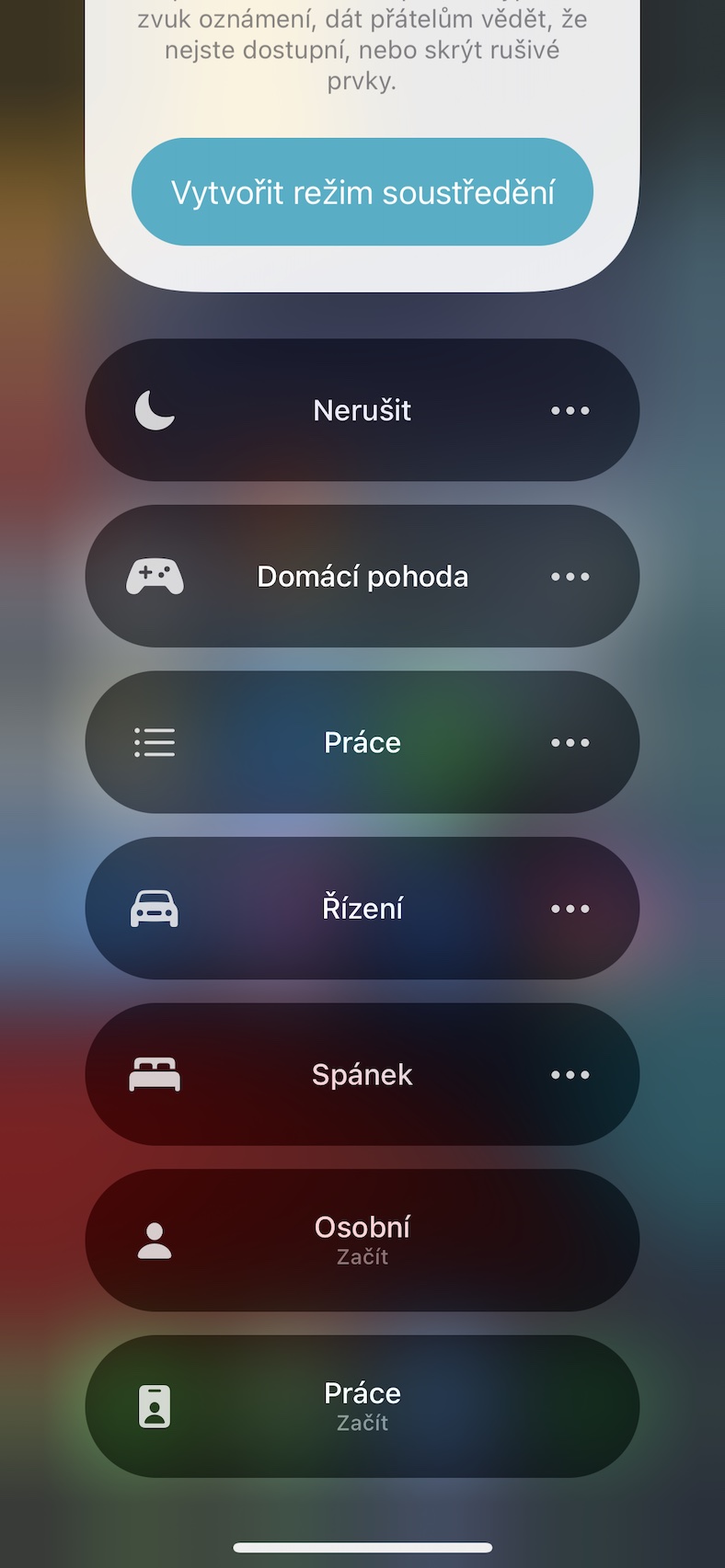
Task: Start setting up the Osobní focus
Action: (362, 1241)
